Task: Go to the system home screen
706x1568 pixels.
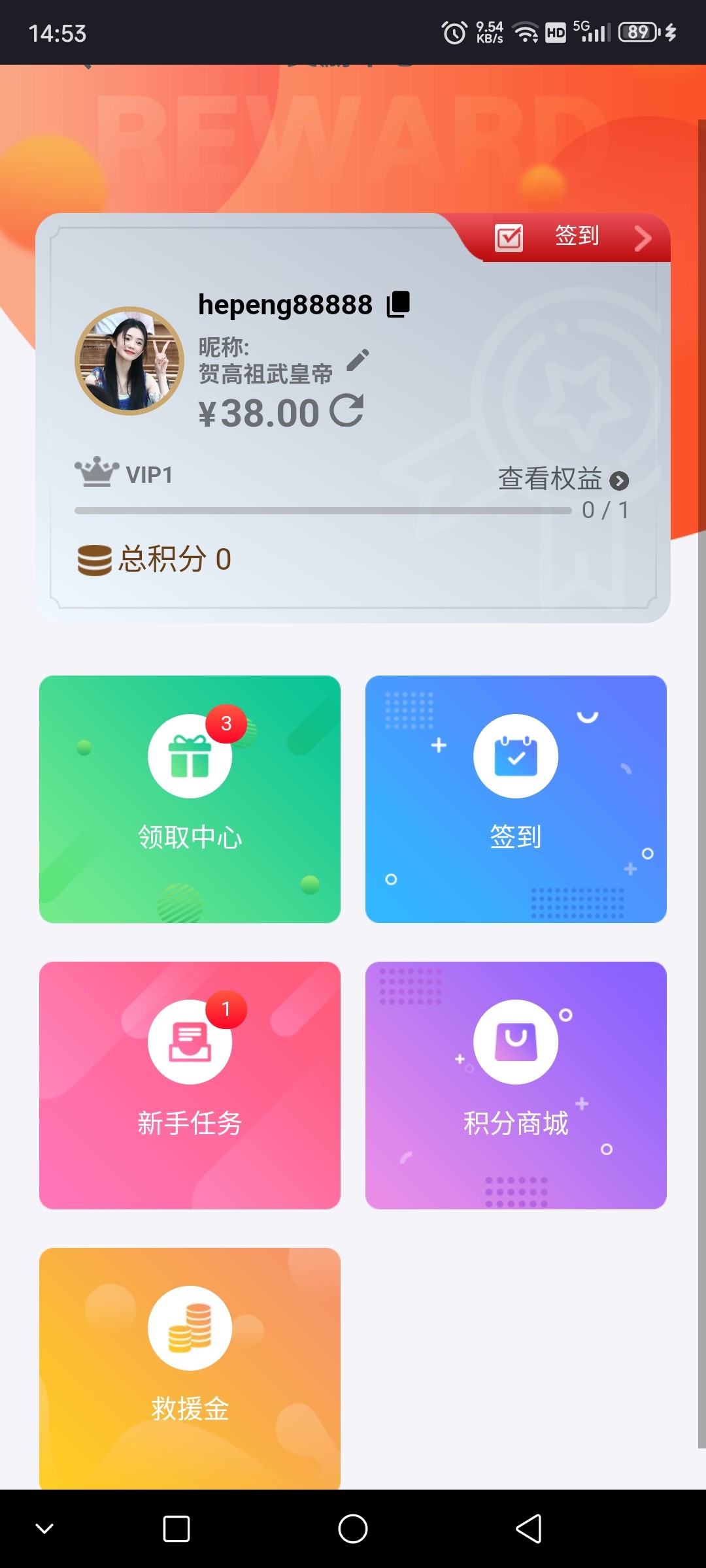Action: point(353,1529)
